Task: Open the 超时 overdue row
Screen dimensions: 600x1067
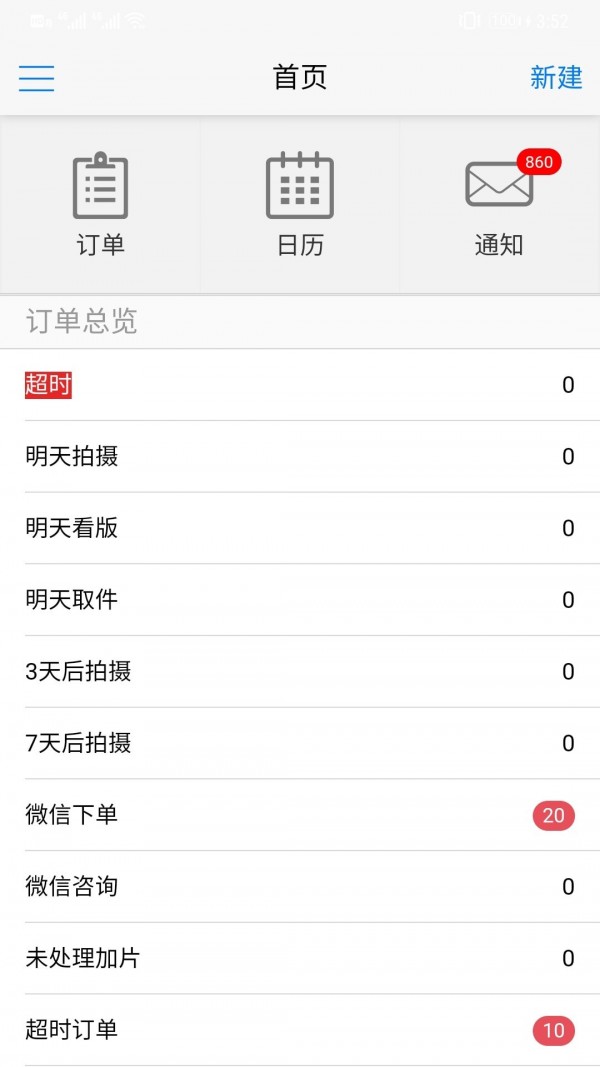Action: point(300,385)
